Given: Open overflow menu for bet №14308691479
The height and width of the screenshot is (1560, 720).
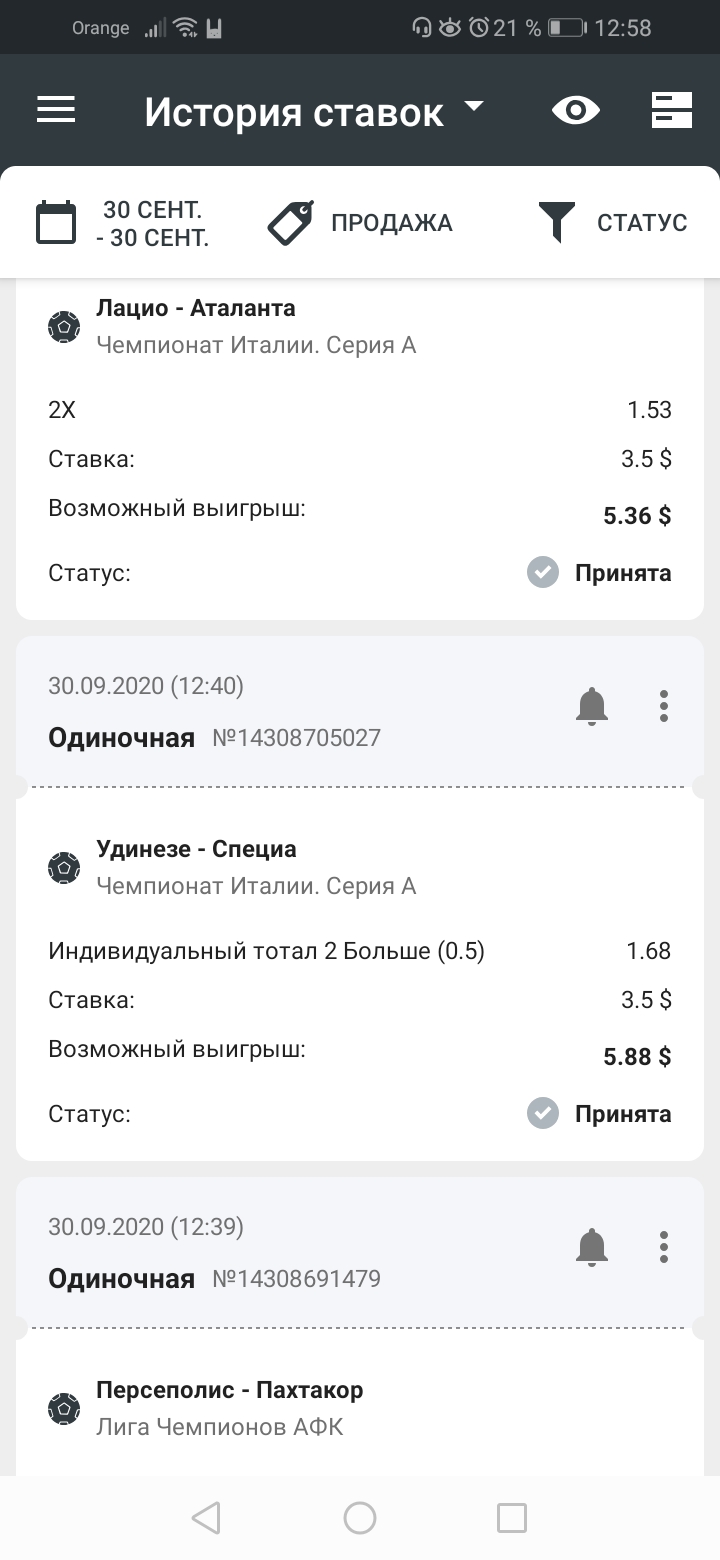Looking at the screenshot, I should tap(664, 1247).
